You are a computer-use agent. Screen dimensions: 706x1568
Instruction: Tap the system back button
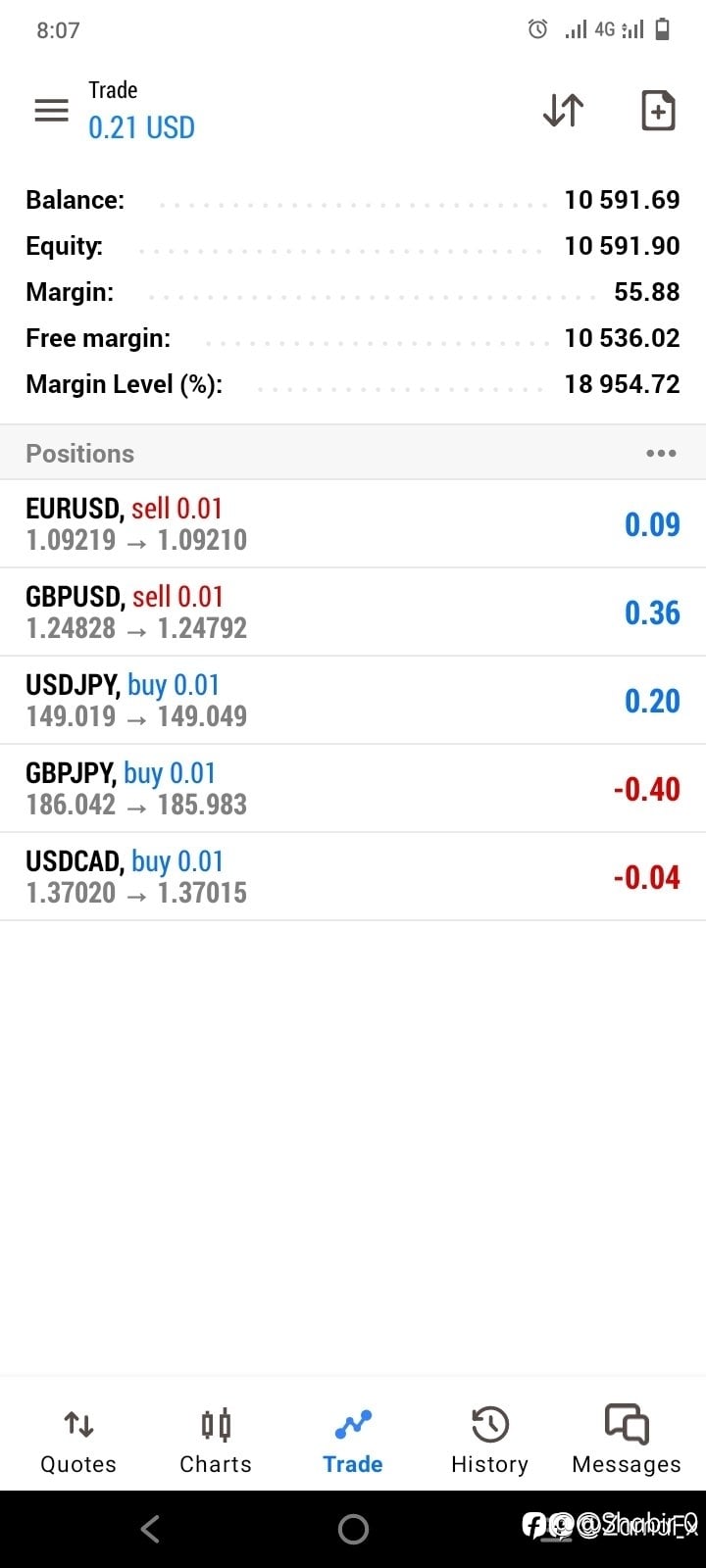150,1529
